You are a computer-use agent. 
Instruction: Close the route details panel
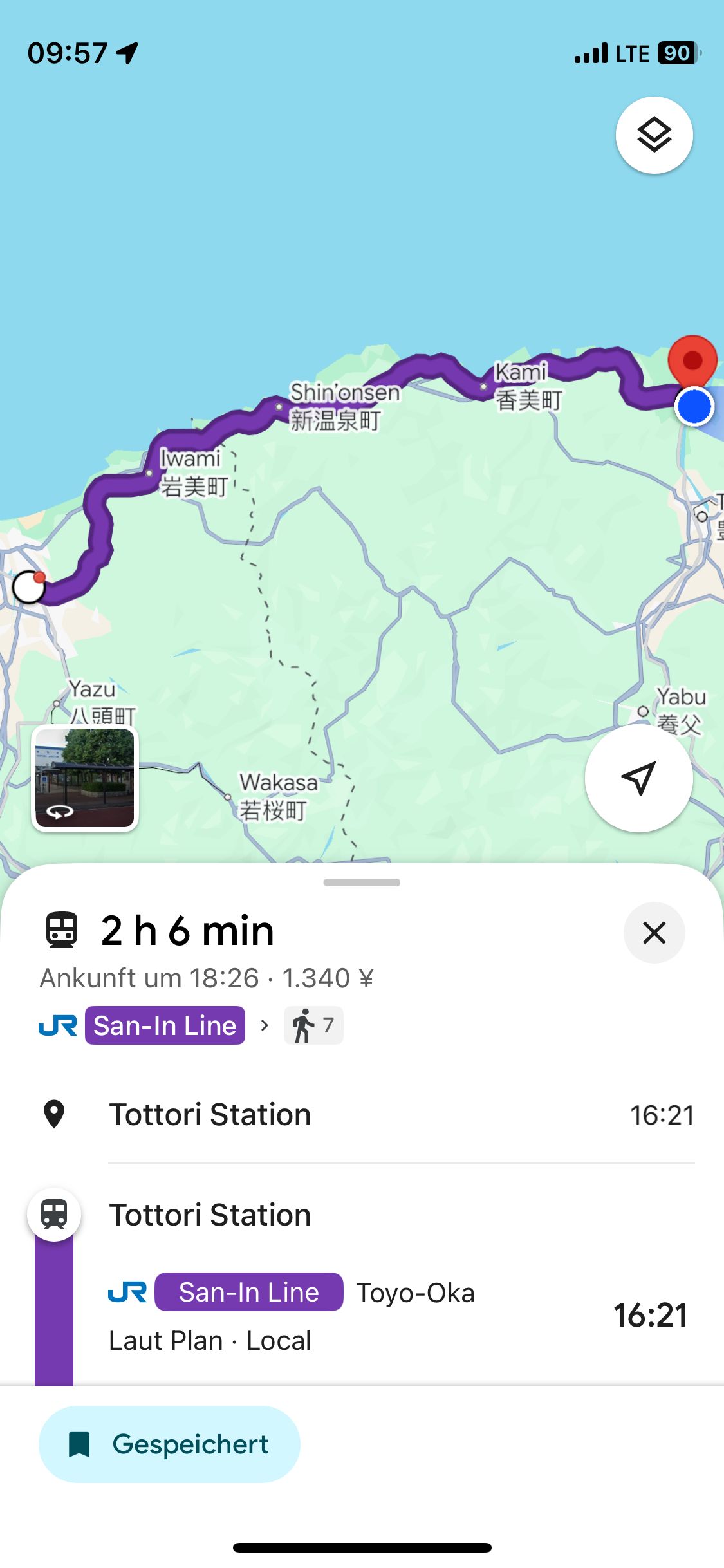tap(654, 933)
